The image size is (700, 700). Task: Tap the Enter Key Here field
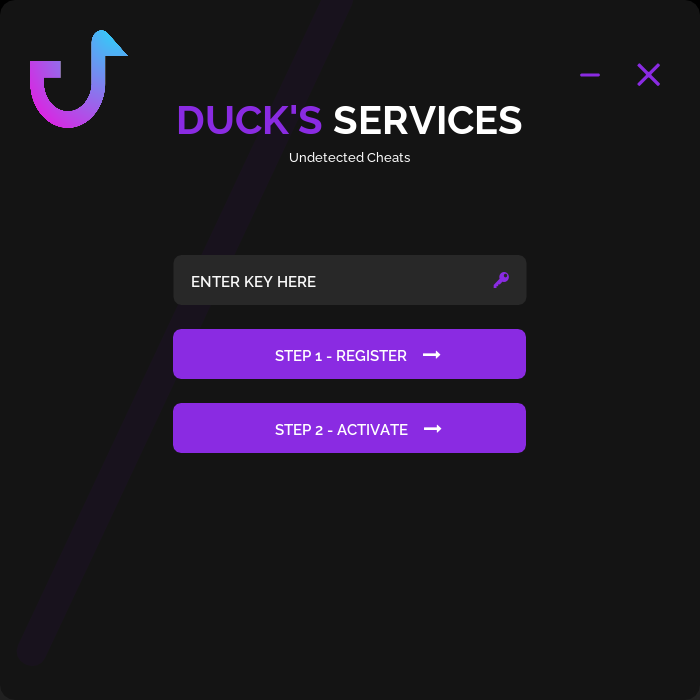(330, 281)
